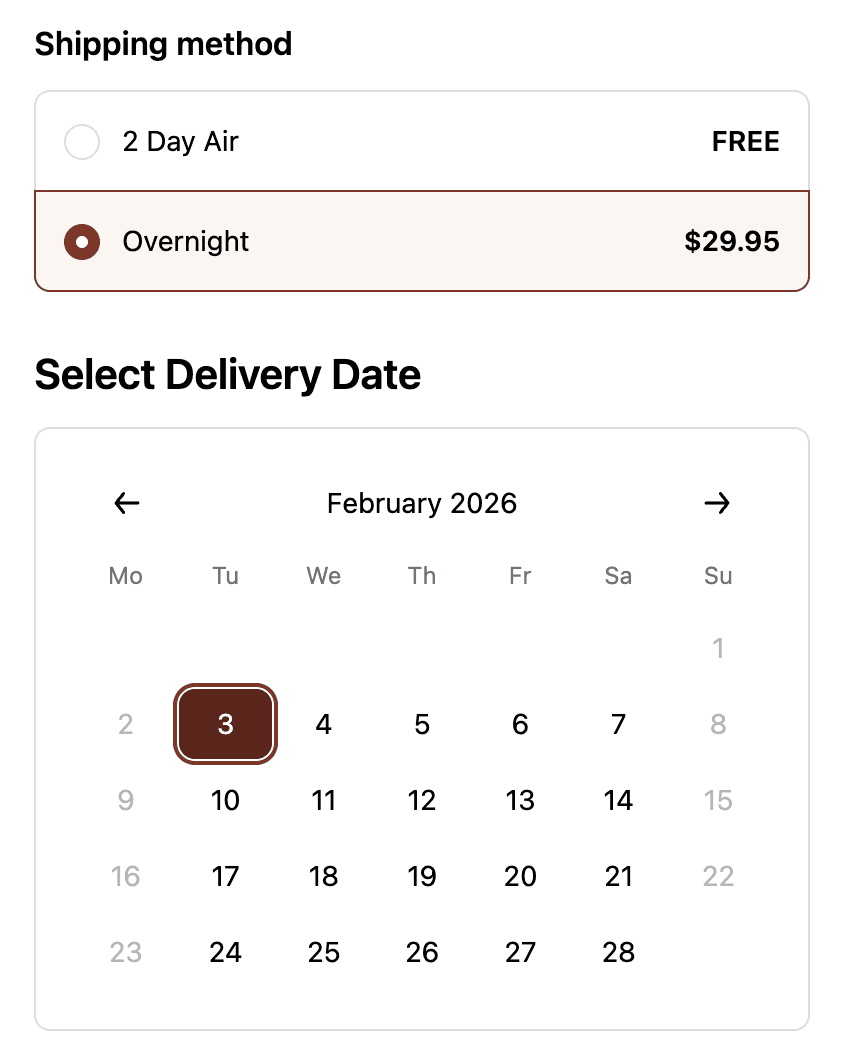
Task: Click date 21 in the calendar
Action: (618, 876)
